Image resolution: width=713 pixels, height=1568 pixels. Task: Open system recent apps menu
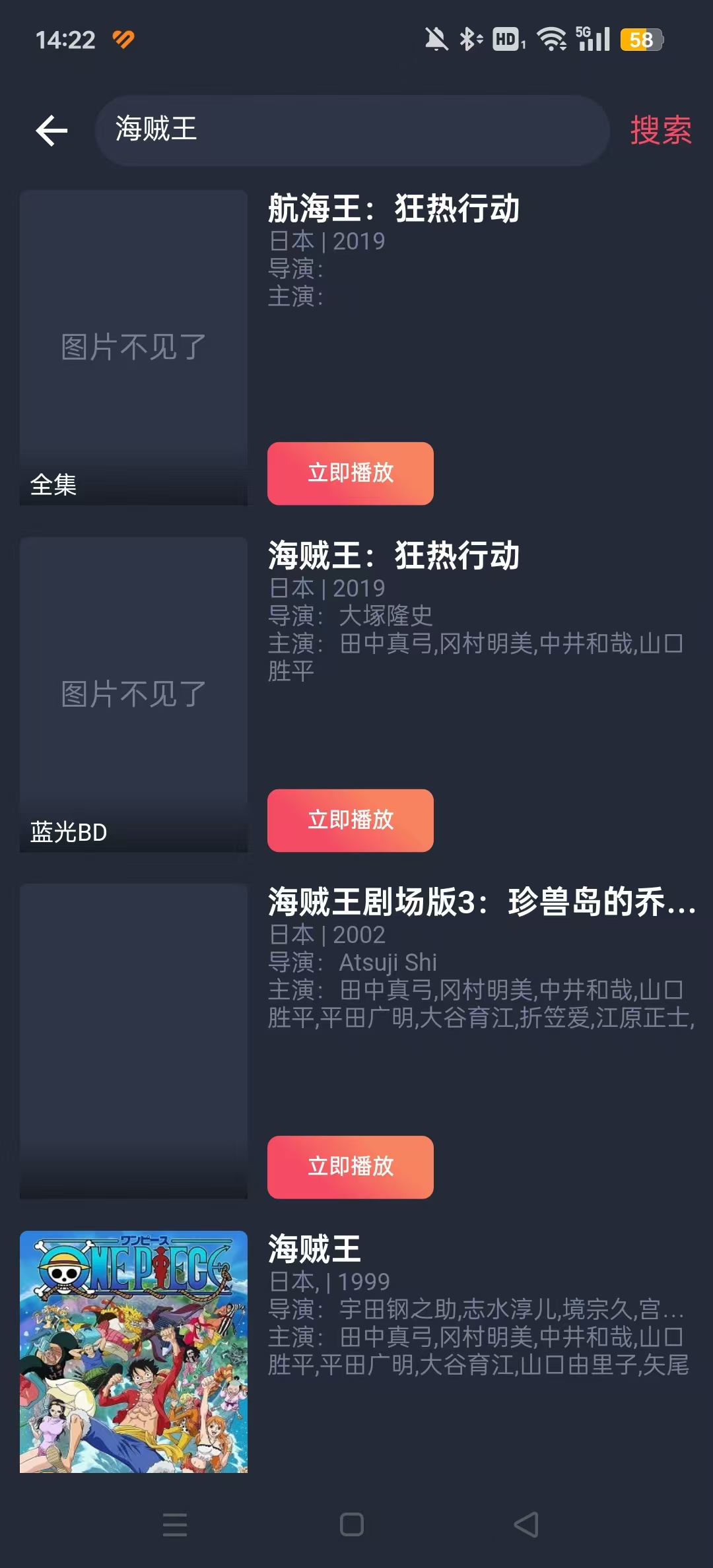(x=175, y=1524)
